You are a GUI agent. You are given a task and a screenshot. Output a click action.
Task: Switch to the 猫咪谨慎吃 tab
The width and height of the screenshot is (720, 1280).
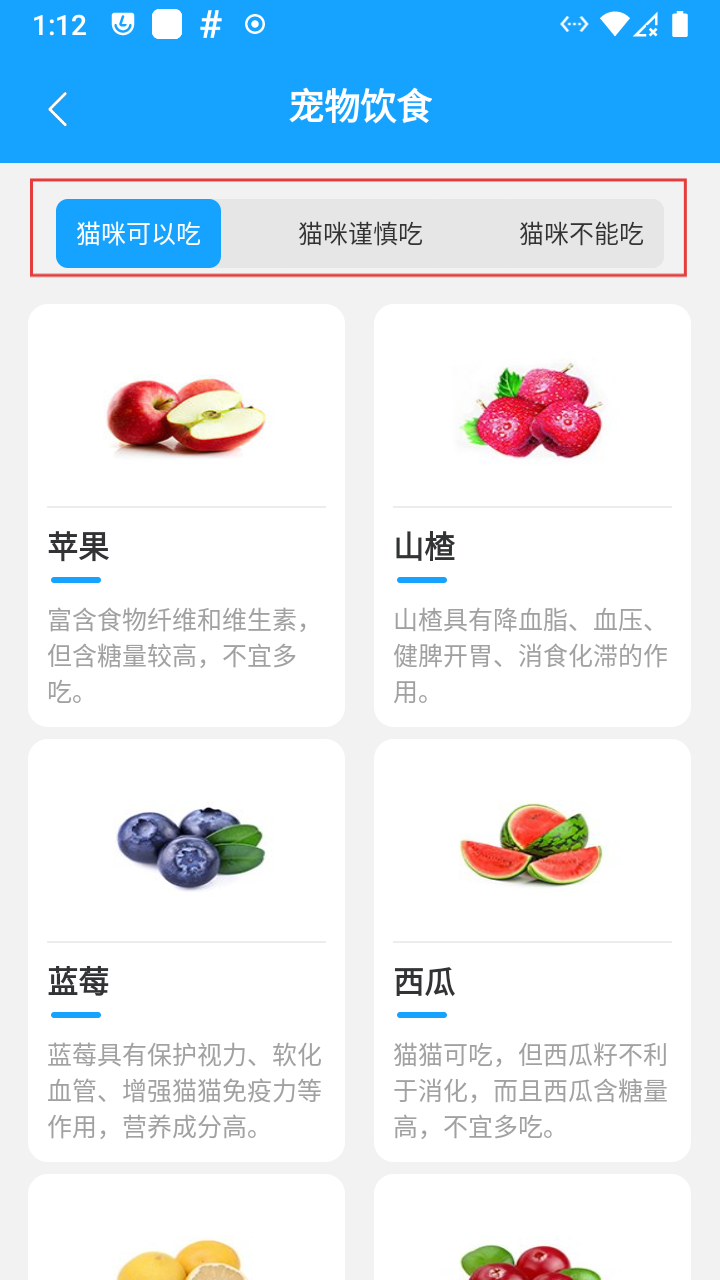pyautogui.click(x=360, y=234)
